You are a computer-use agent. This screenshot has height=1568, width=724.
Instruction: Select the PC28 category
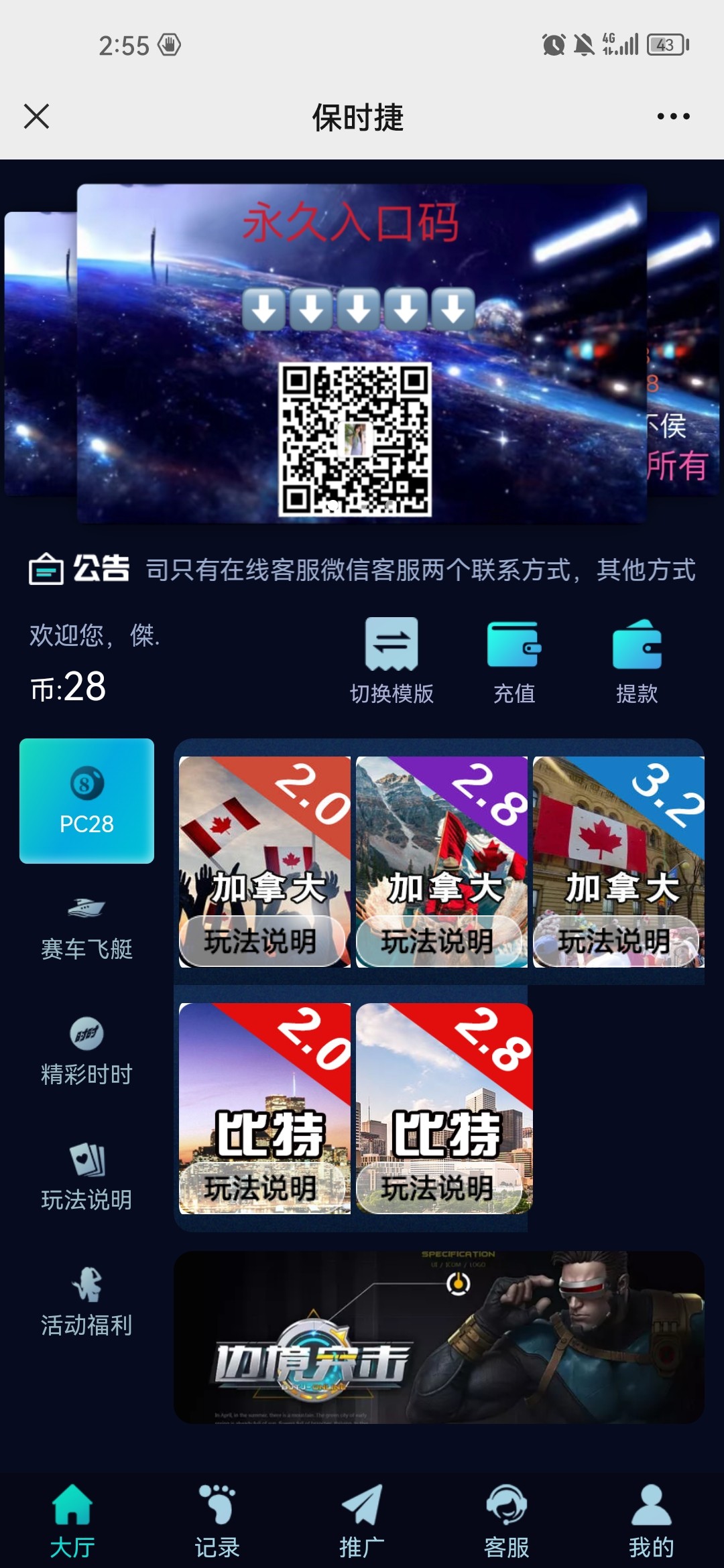86,801
